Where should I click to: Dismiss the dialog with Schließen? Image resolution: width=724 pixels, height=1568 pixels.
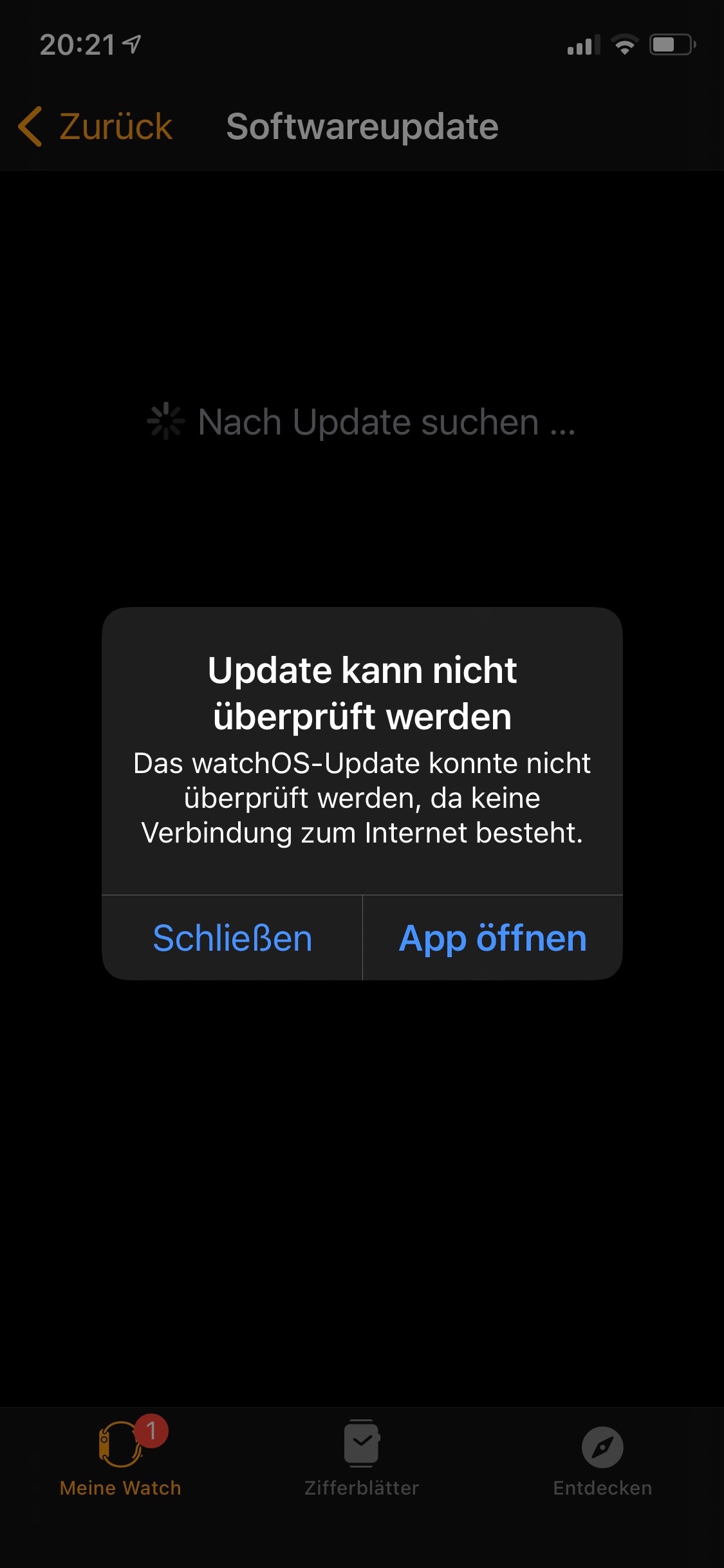[232, 938]
